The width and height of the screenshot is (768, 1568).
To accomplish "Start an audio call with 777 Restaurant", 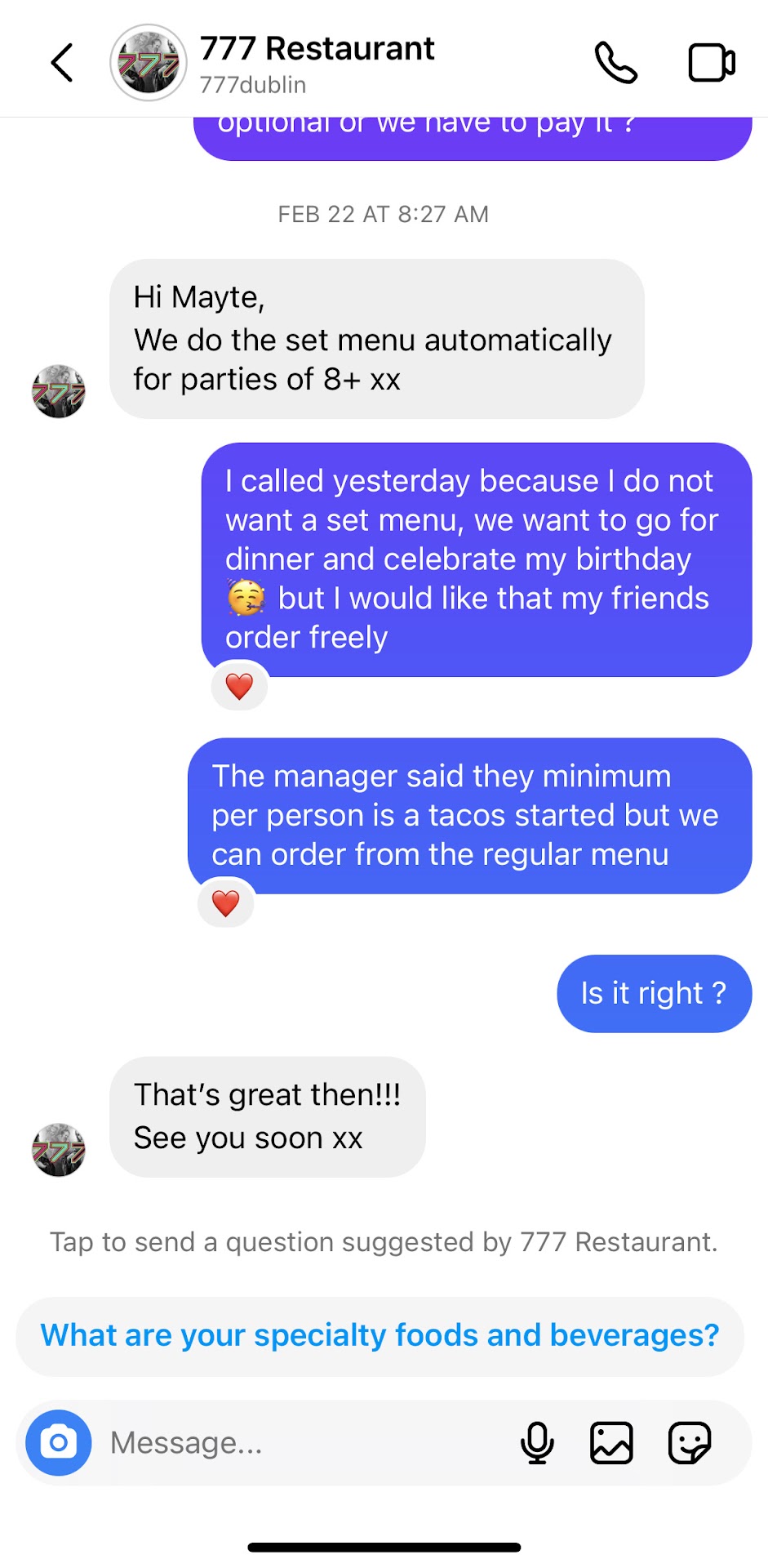I will pyautogui.click(x=615, y=63).
